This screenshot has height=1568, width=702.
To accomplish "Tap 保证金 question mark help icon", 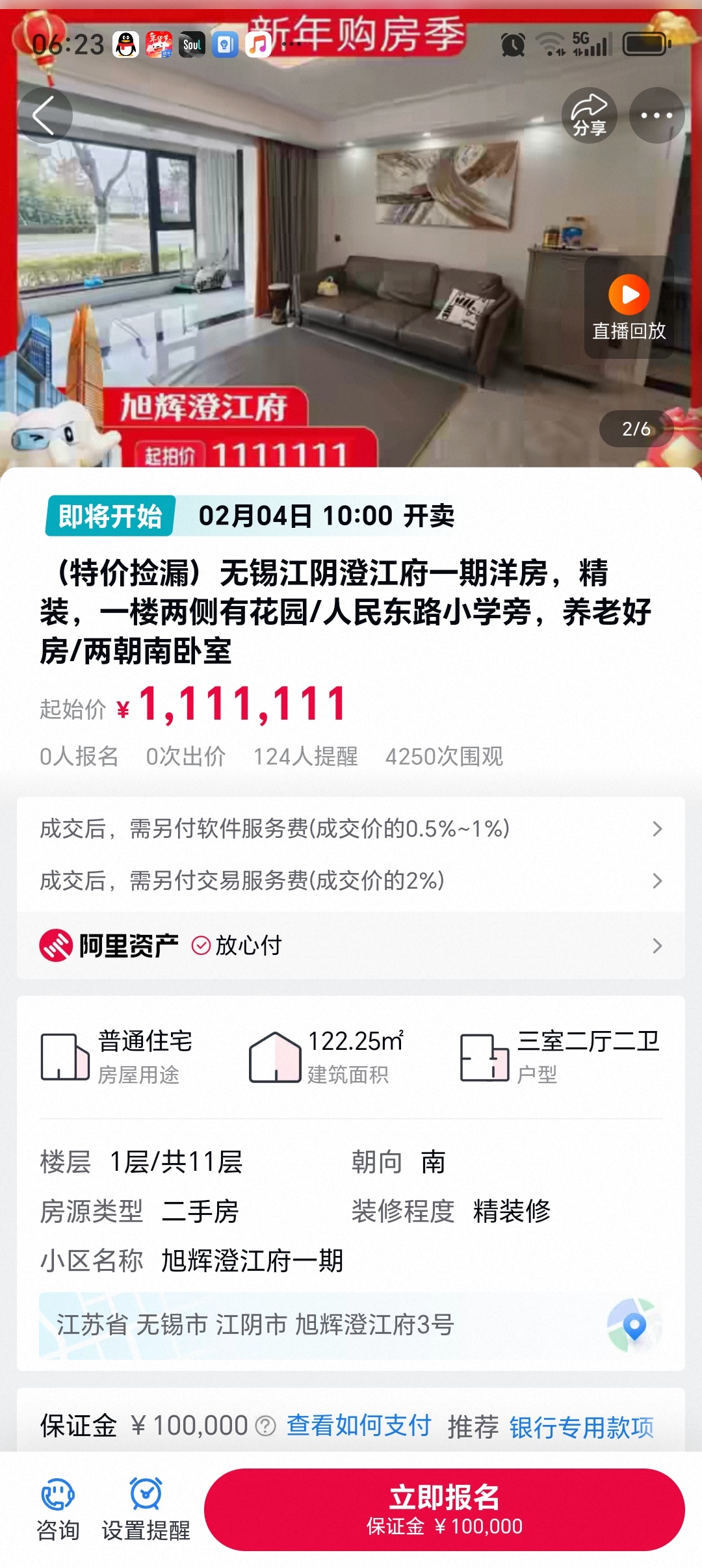I will click(265, 1426).
